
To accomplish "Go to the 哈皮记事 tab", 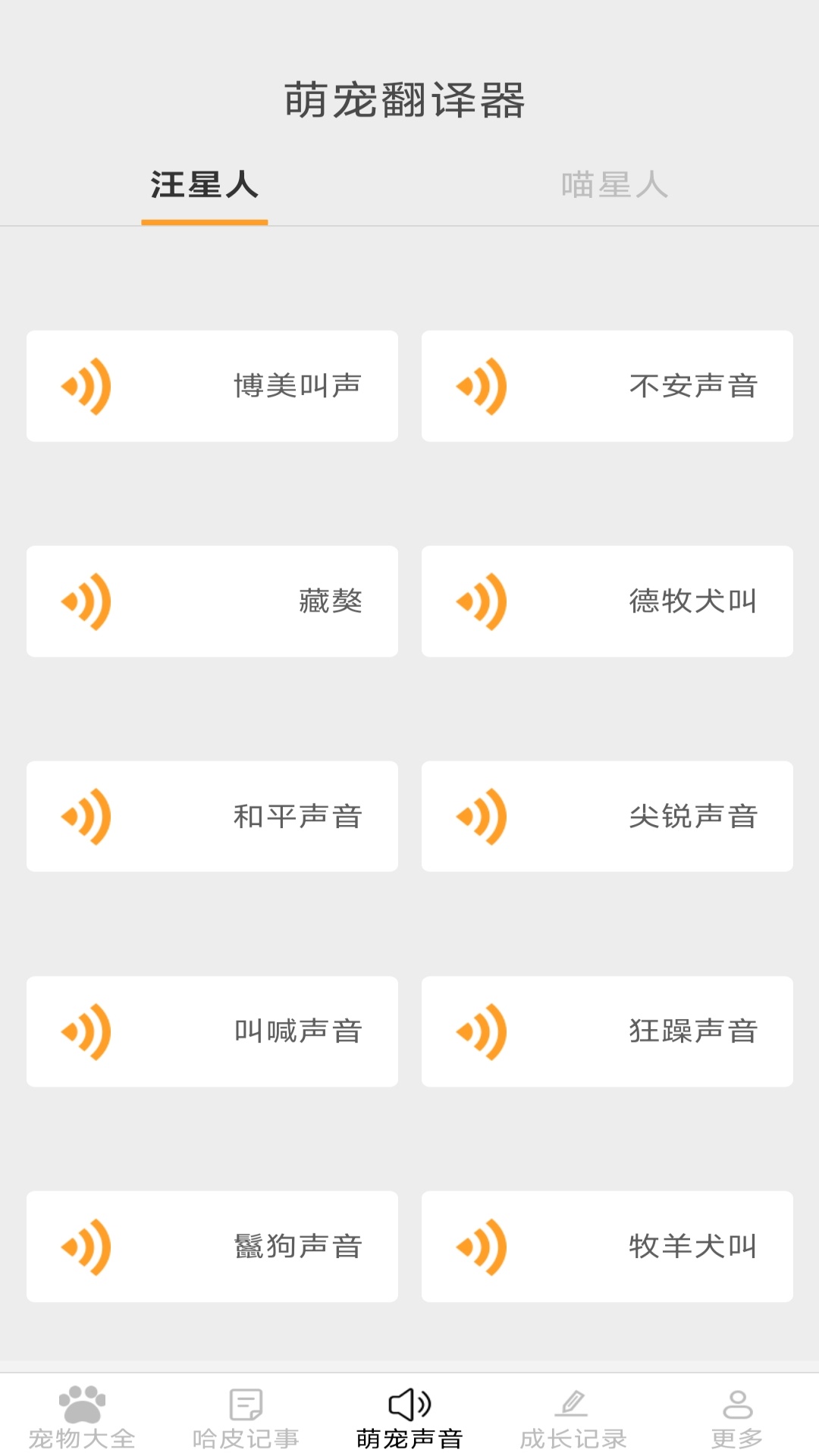I will 246,1417.
